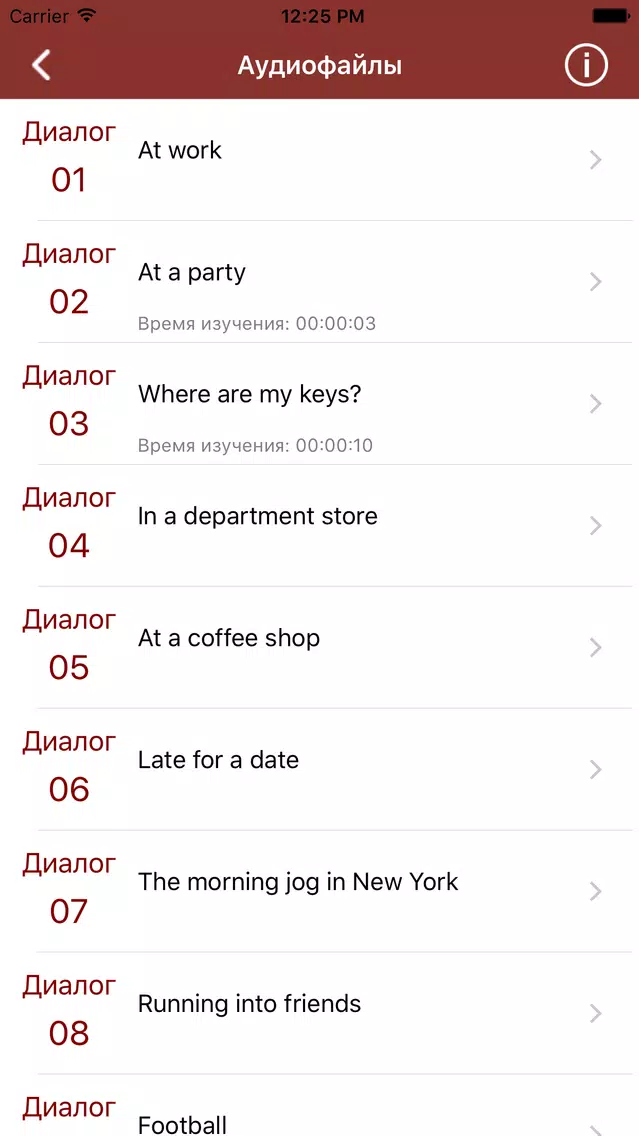Select the Late for a date dialog
639x1136 pixels.
(x=320, y=769)
